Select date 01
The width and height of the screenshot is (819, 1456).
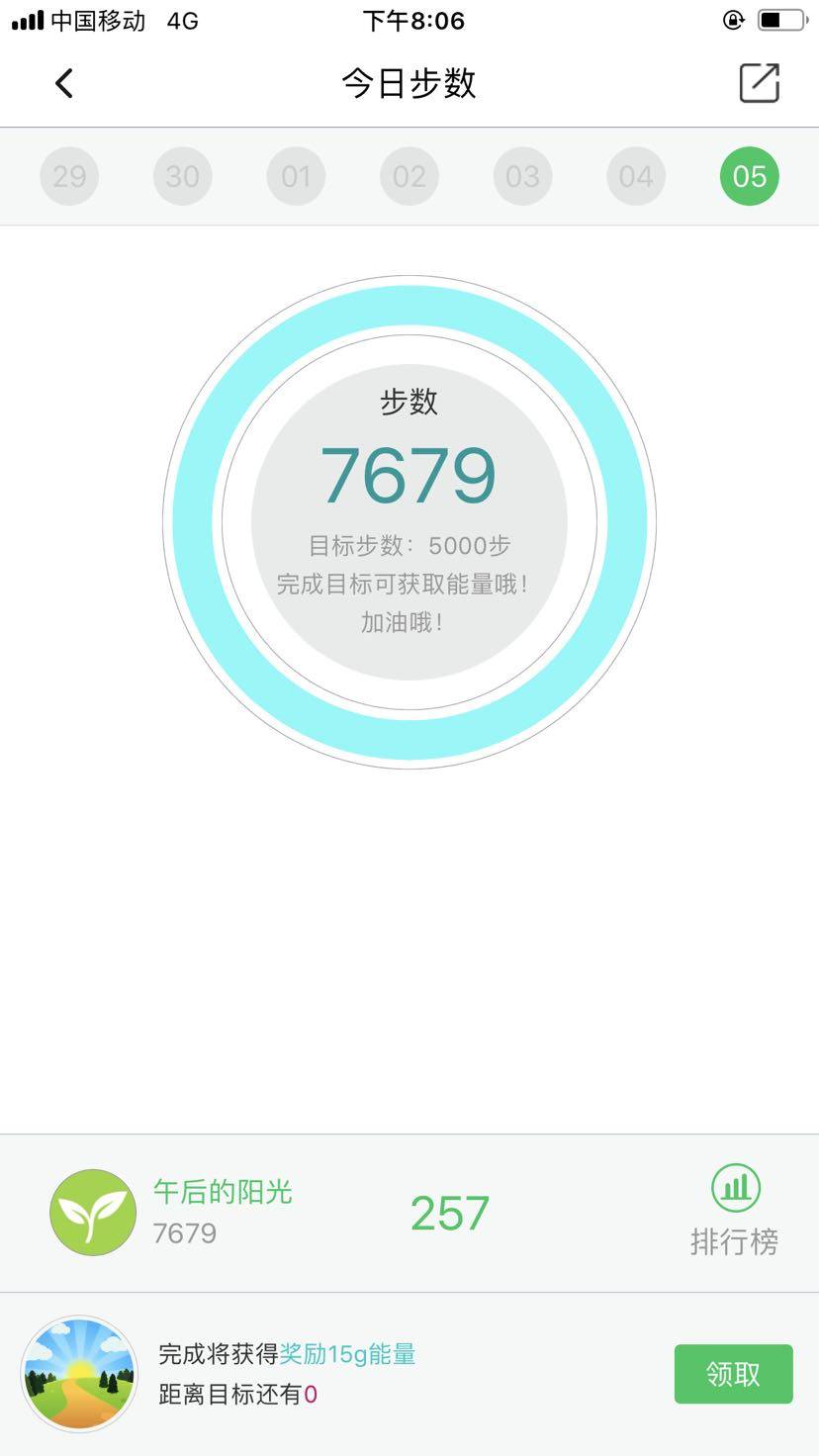point(296,176)
